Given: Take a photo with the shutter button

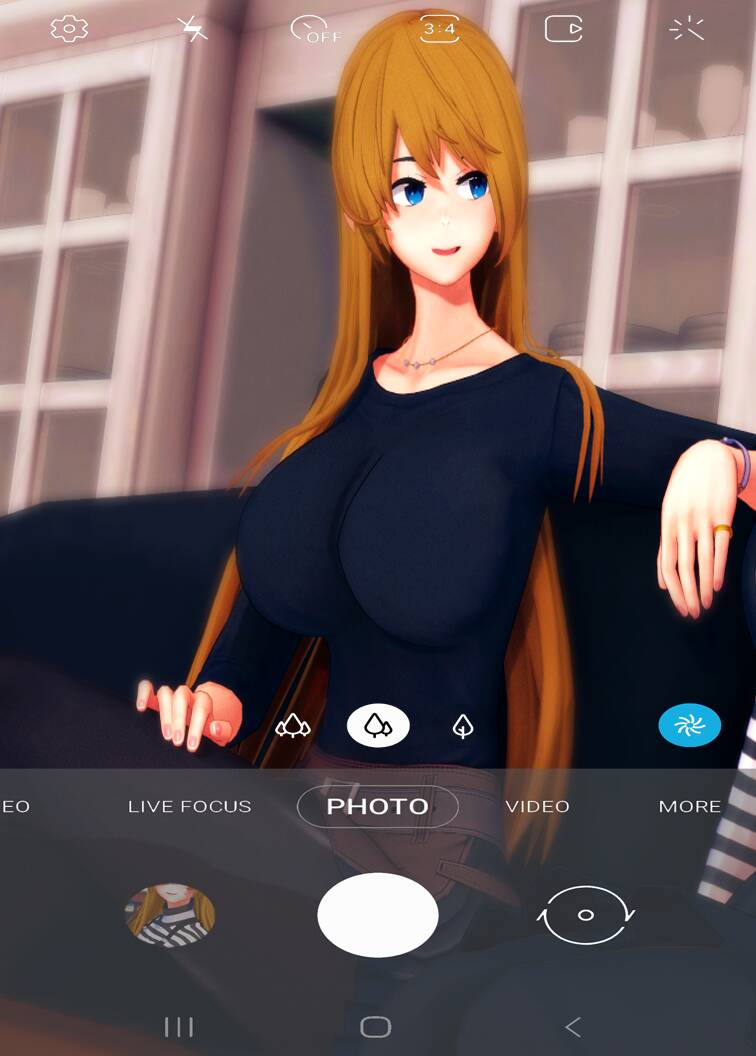Looking at the screenshot, I should [x=378, y=914].
